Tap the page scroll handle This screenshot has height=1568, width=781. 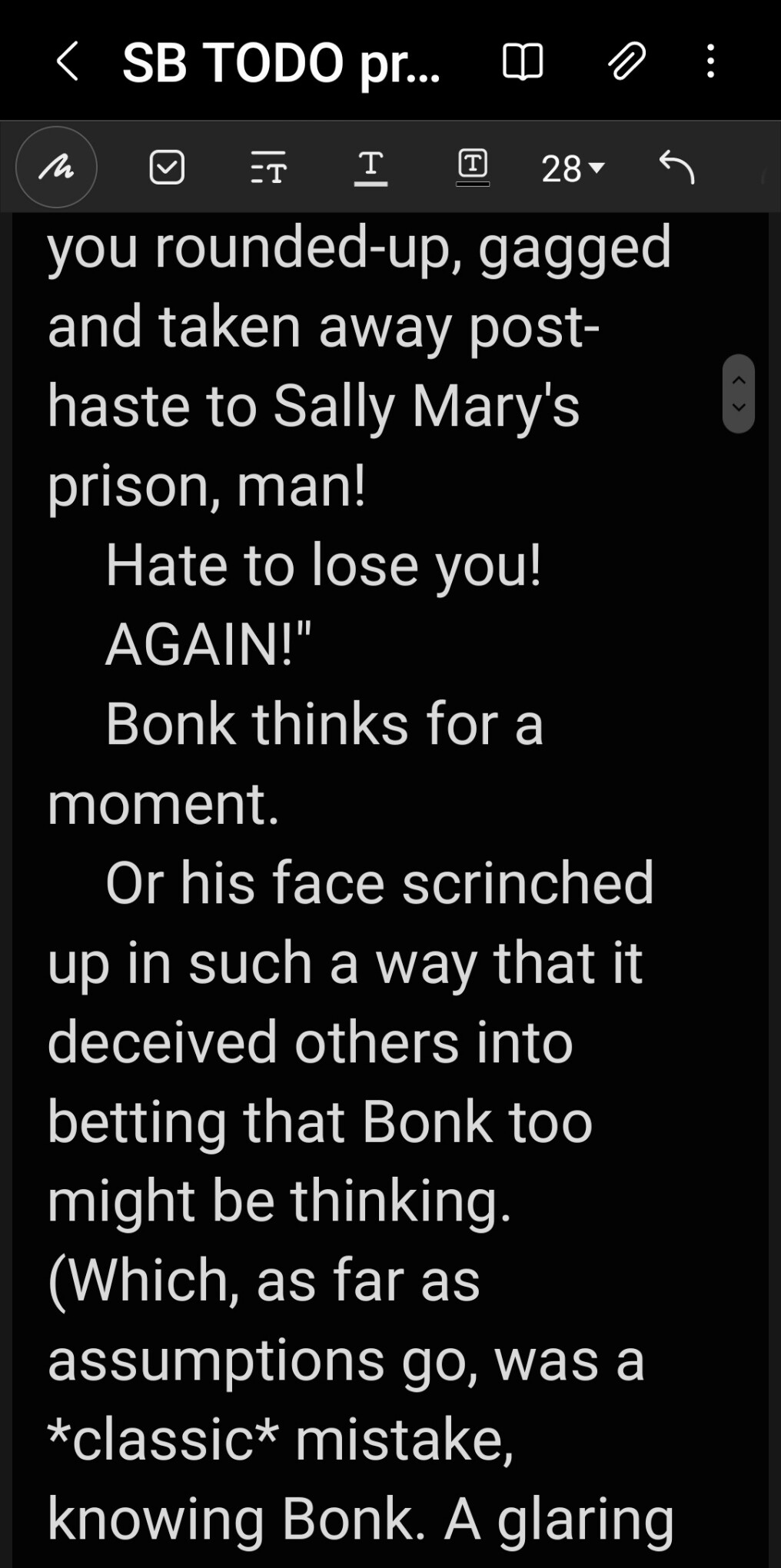pos(739,394)
